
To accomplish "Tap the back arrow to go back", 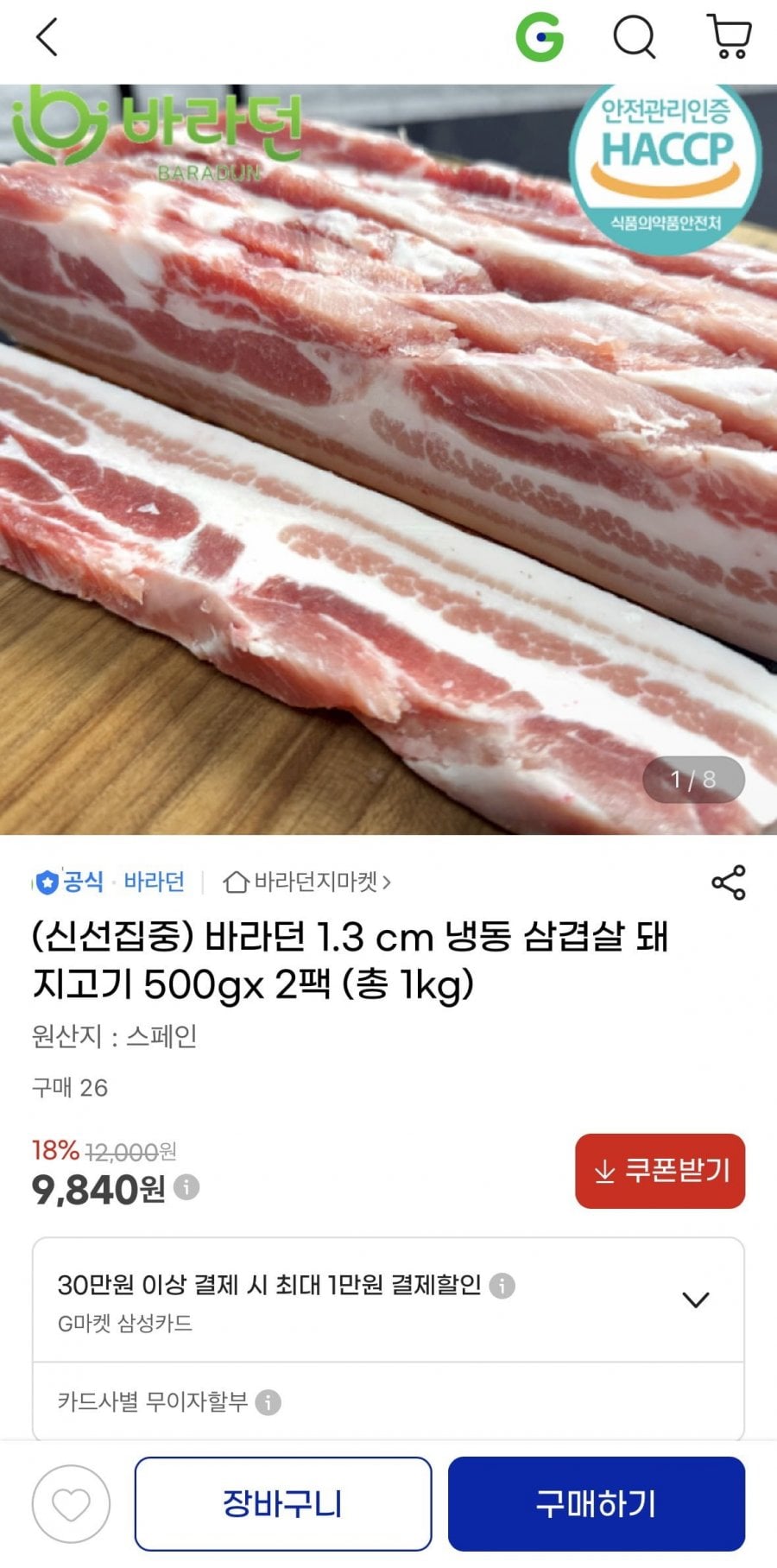I will click(x=47, y=38).
